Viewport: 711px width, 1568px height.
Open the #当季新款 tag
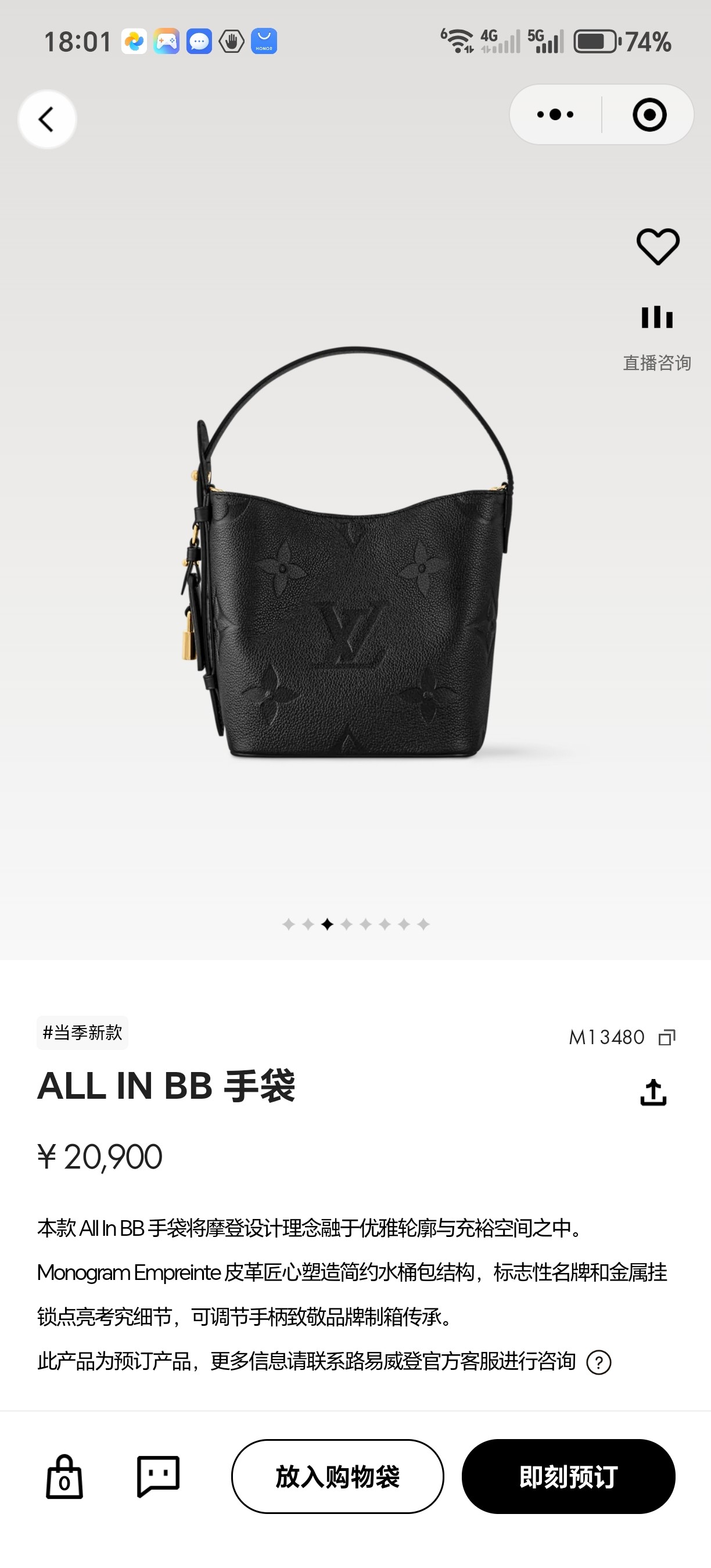coord(82,1033)
